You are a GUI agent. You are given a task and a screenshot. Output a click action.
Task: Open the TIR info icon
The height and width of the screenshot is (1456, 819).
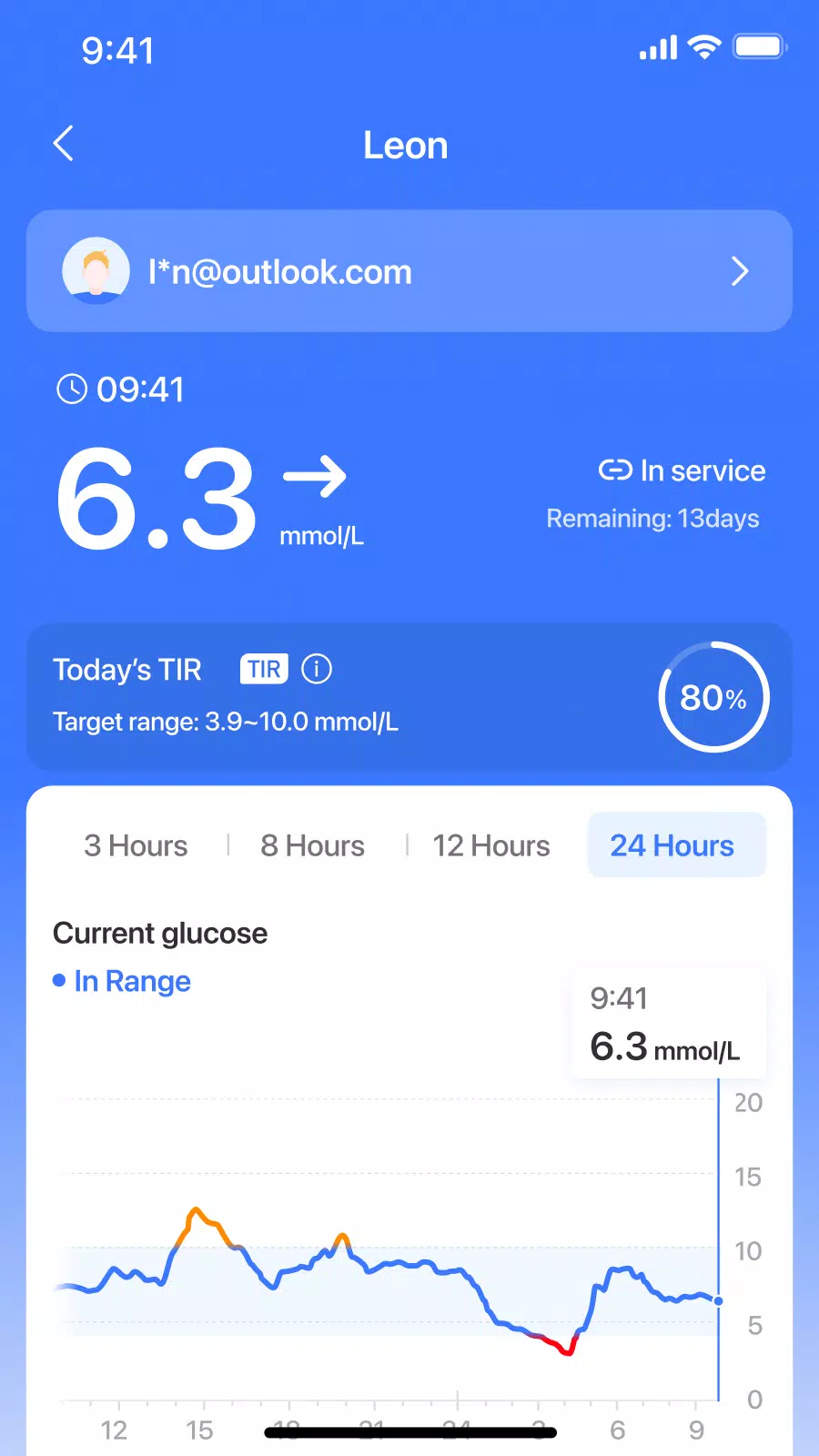pos(317,669)
